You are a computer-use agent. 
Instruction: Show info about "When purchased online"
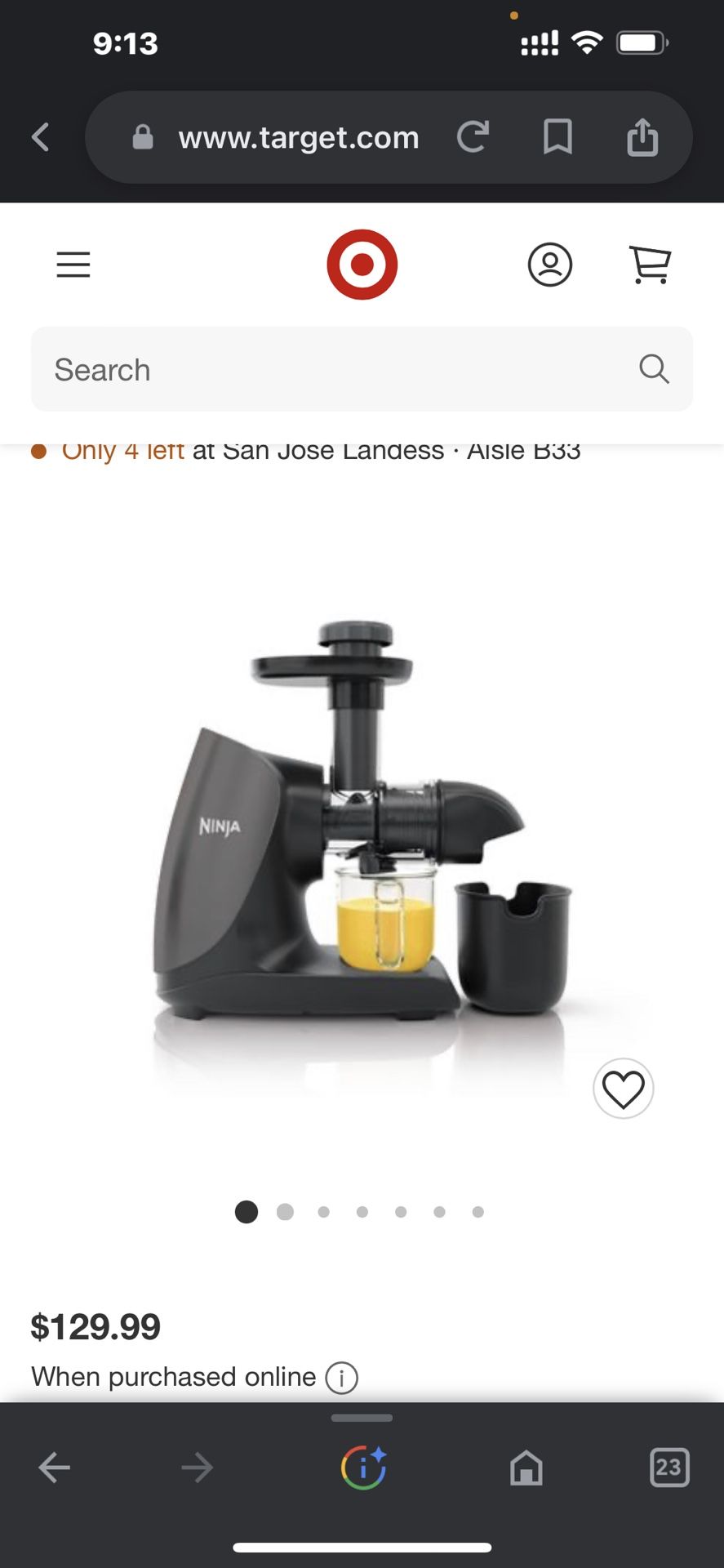(342, 1378)
